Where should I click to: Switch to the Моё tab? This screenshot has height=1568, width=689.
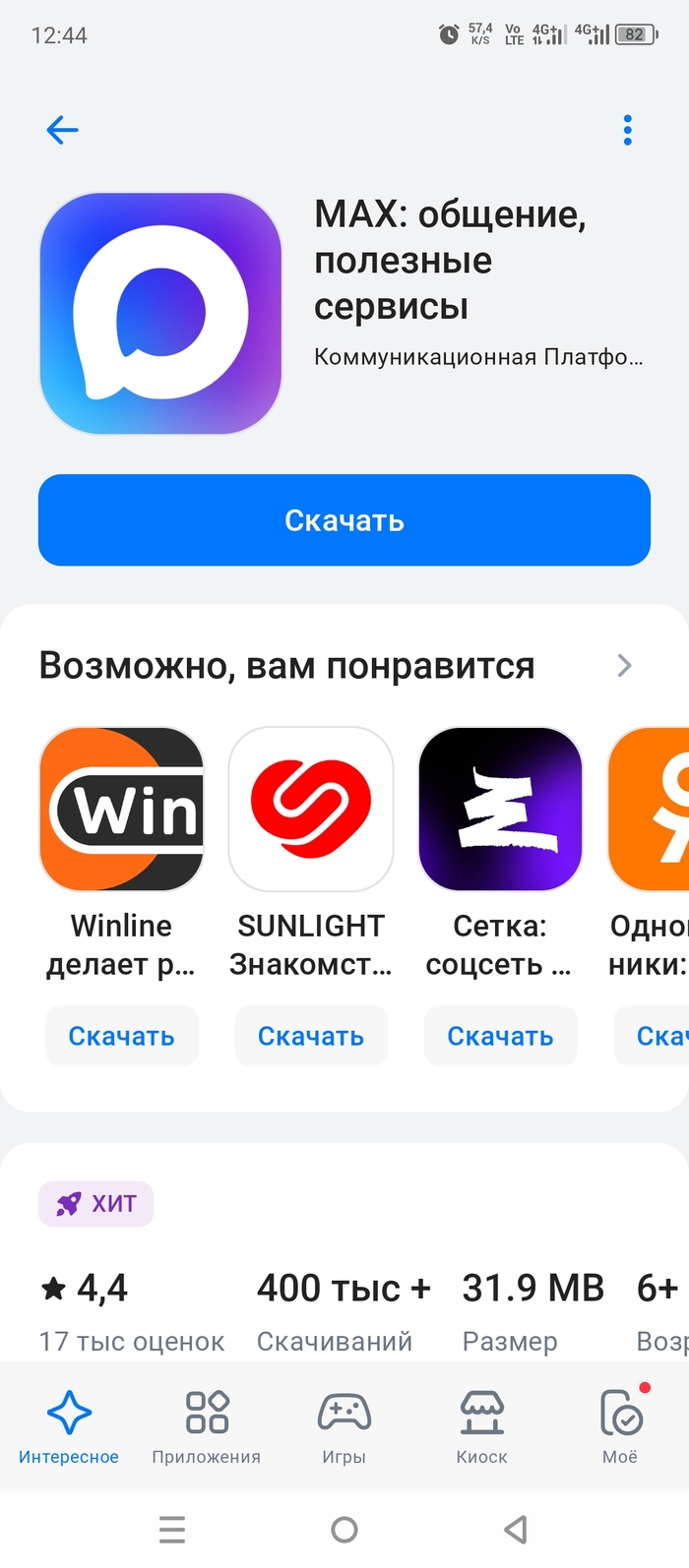620,1425
